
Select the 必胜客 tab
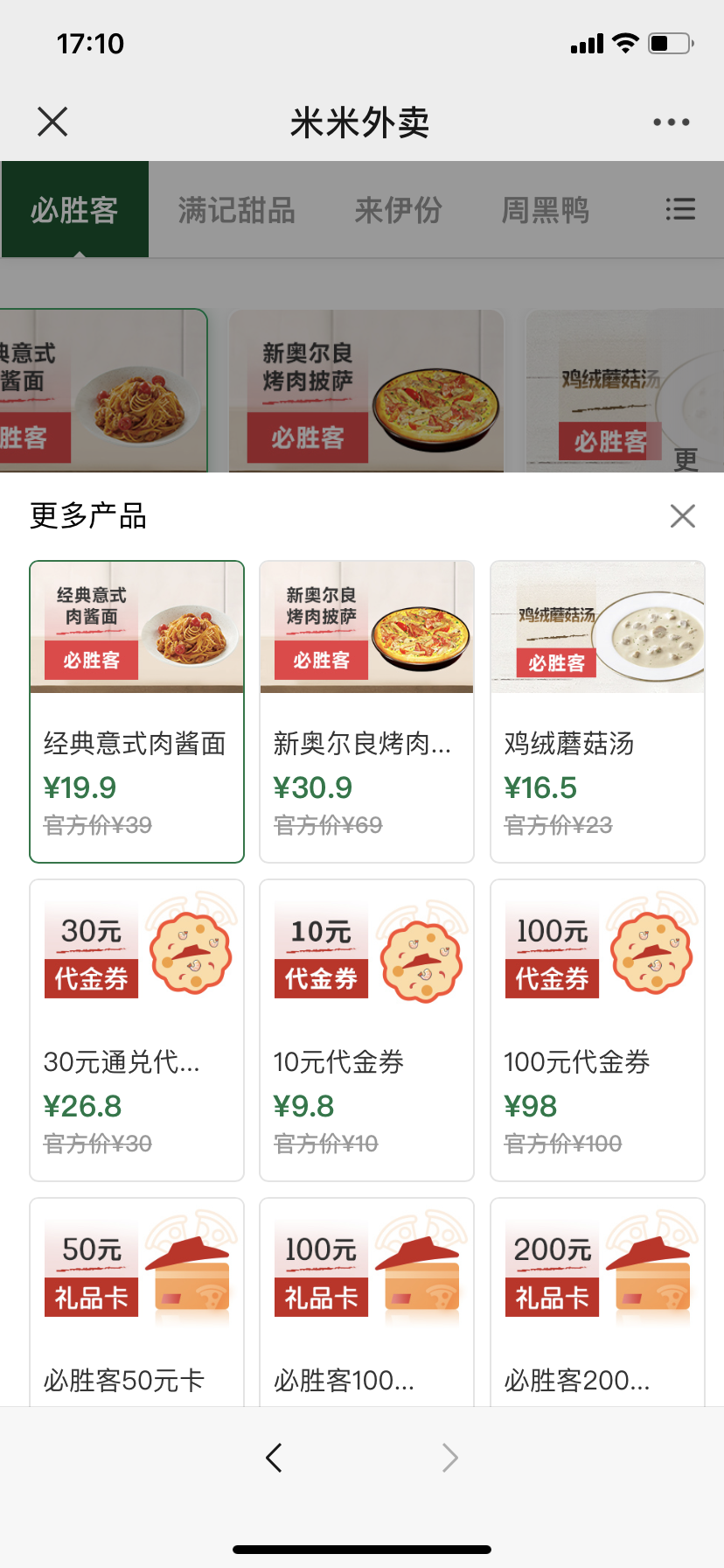pyautogui.click(x=74, y=211)
